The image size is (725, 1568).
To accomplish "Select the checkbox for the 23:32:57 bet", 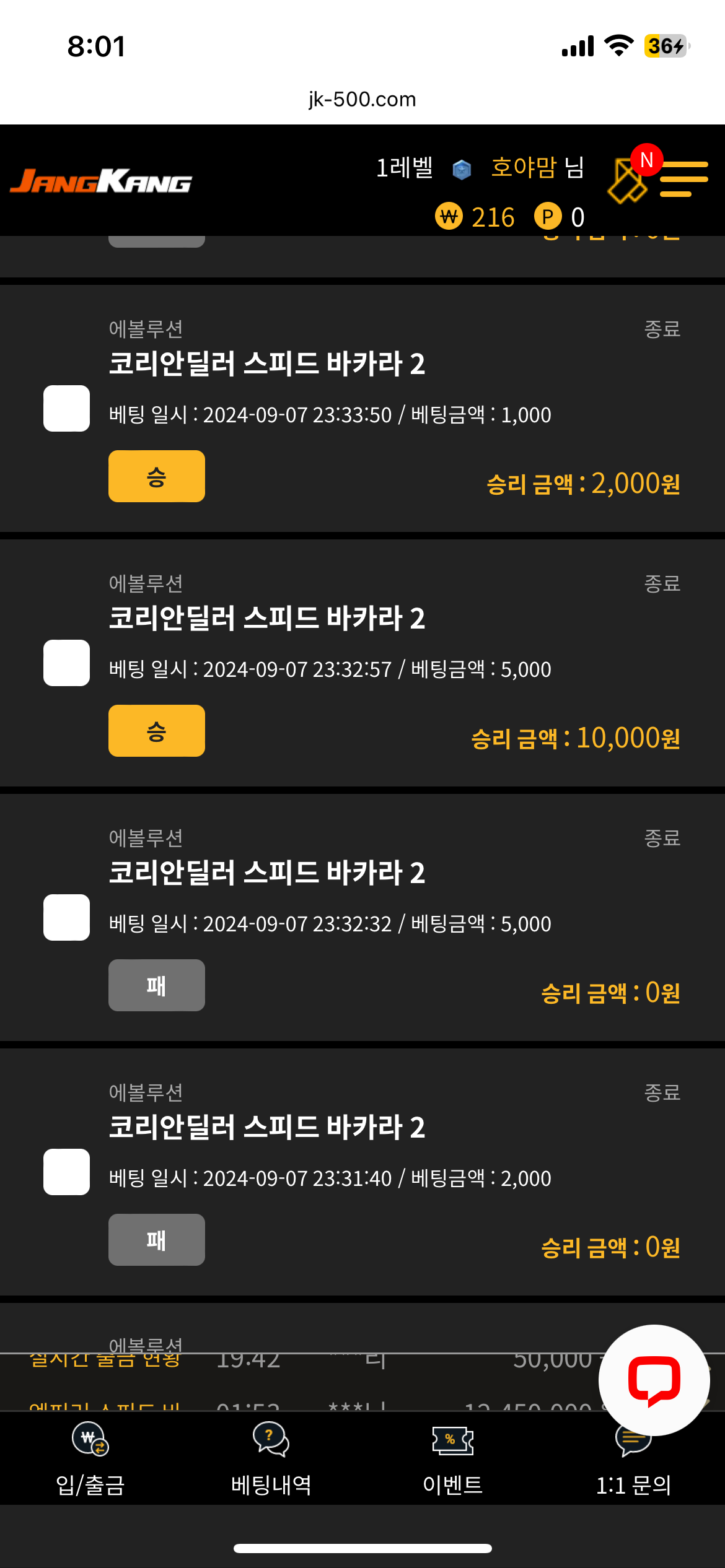I will [66, 663].
